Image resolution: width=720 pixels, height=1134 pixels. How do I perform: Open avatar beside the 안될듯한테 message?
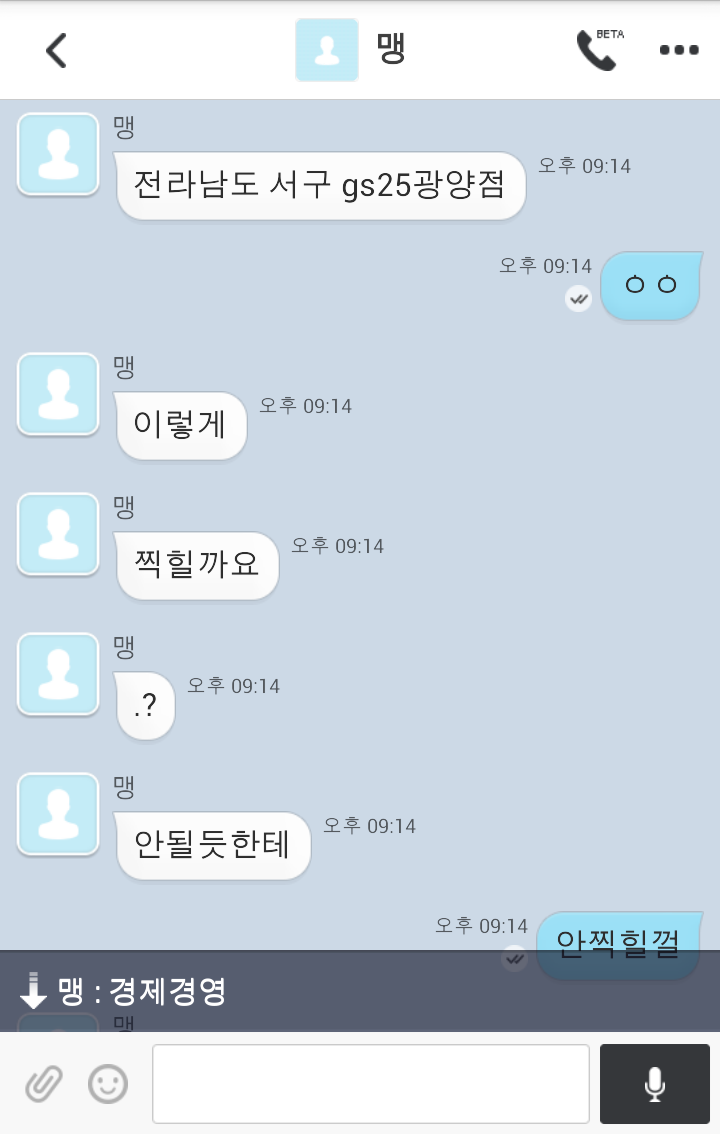click(58, 814)
